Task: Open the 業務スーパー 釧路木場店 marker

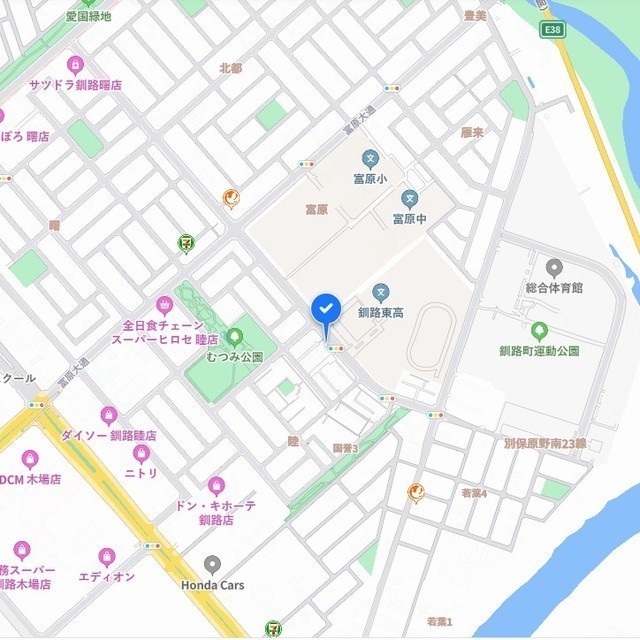Action: click(x=22, y=550)
